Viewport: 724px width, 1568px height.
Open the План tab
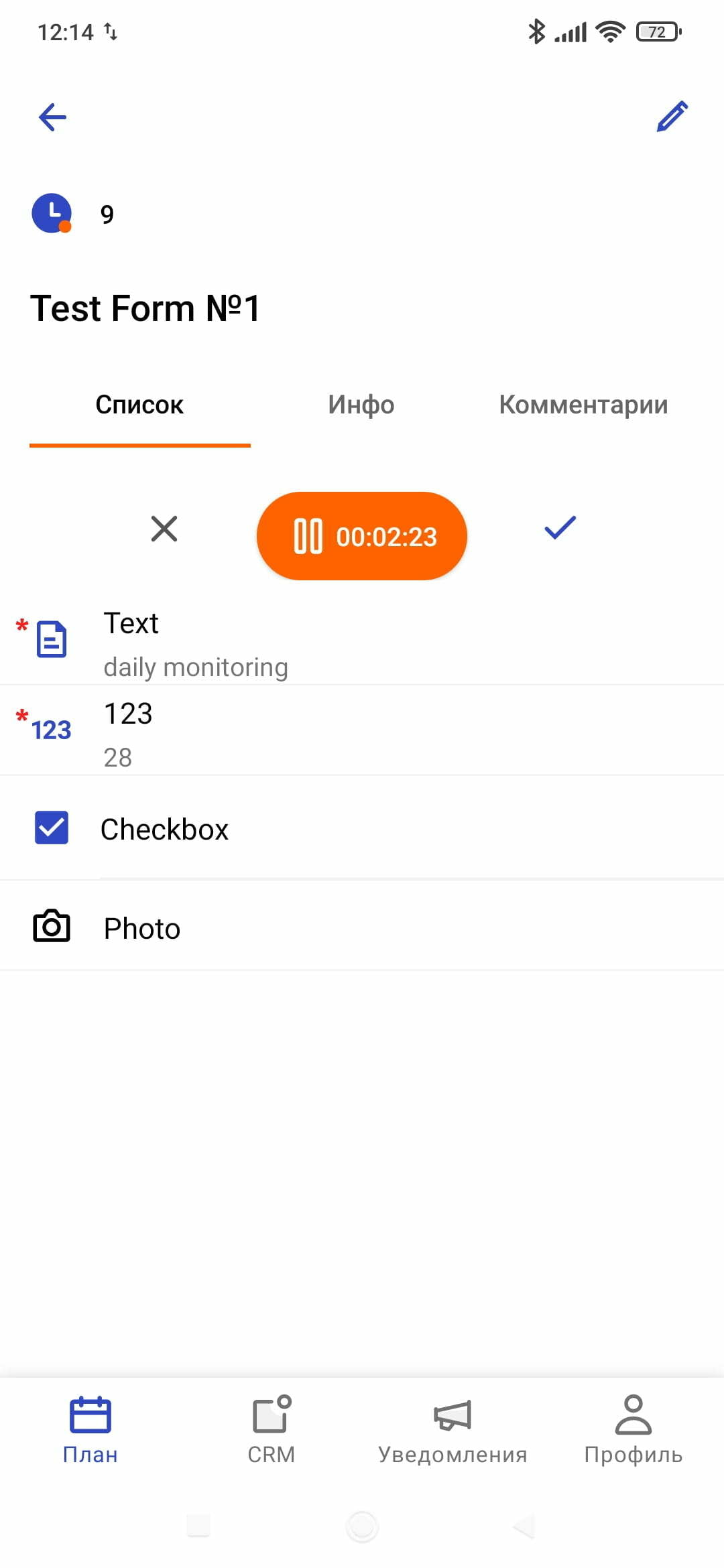point(90,1429)
